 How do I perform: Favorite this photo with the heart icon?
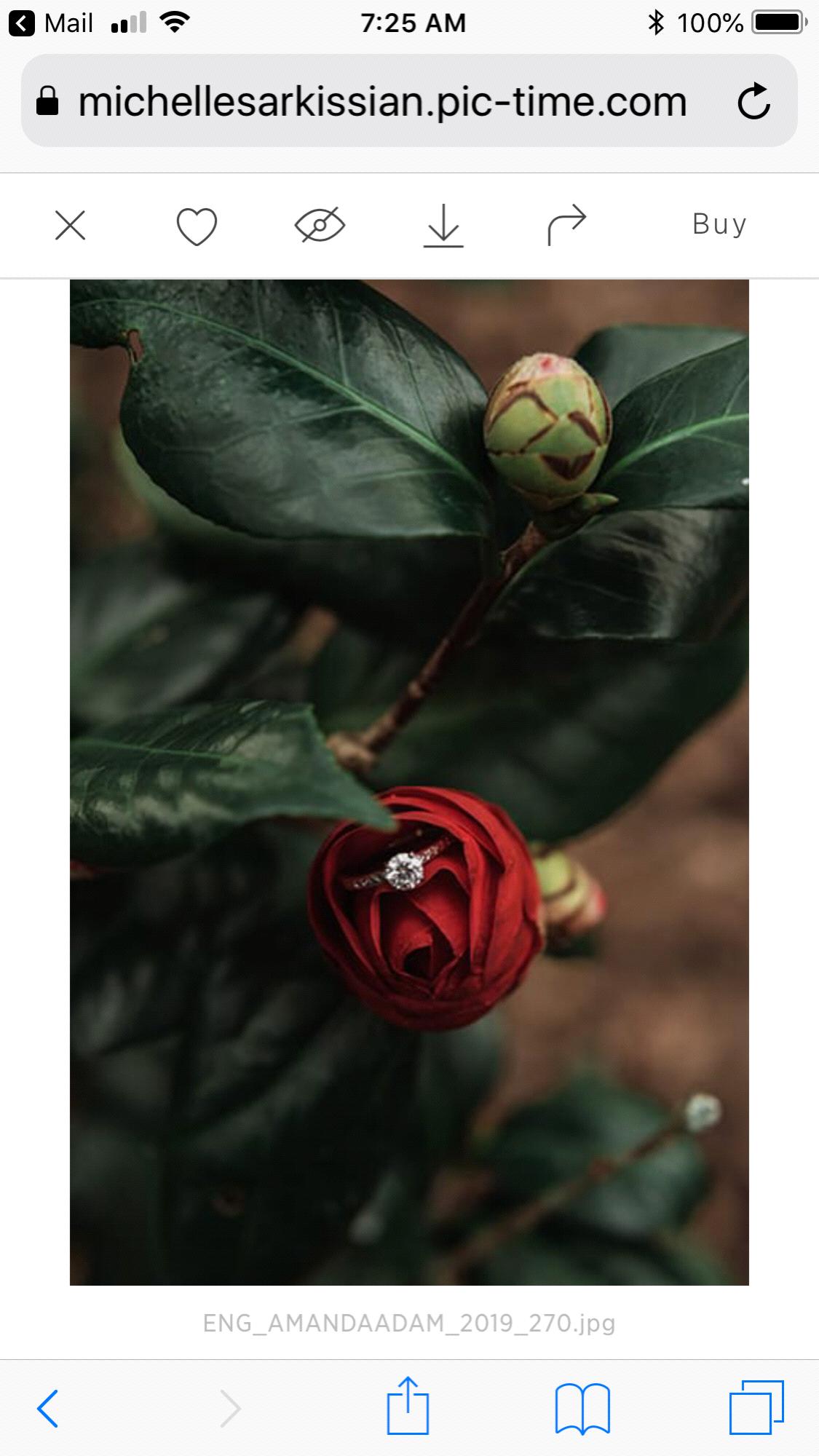(x=197, y=226)
